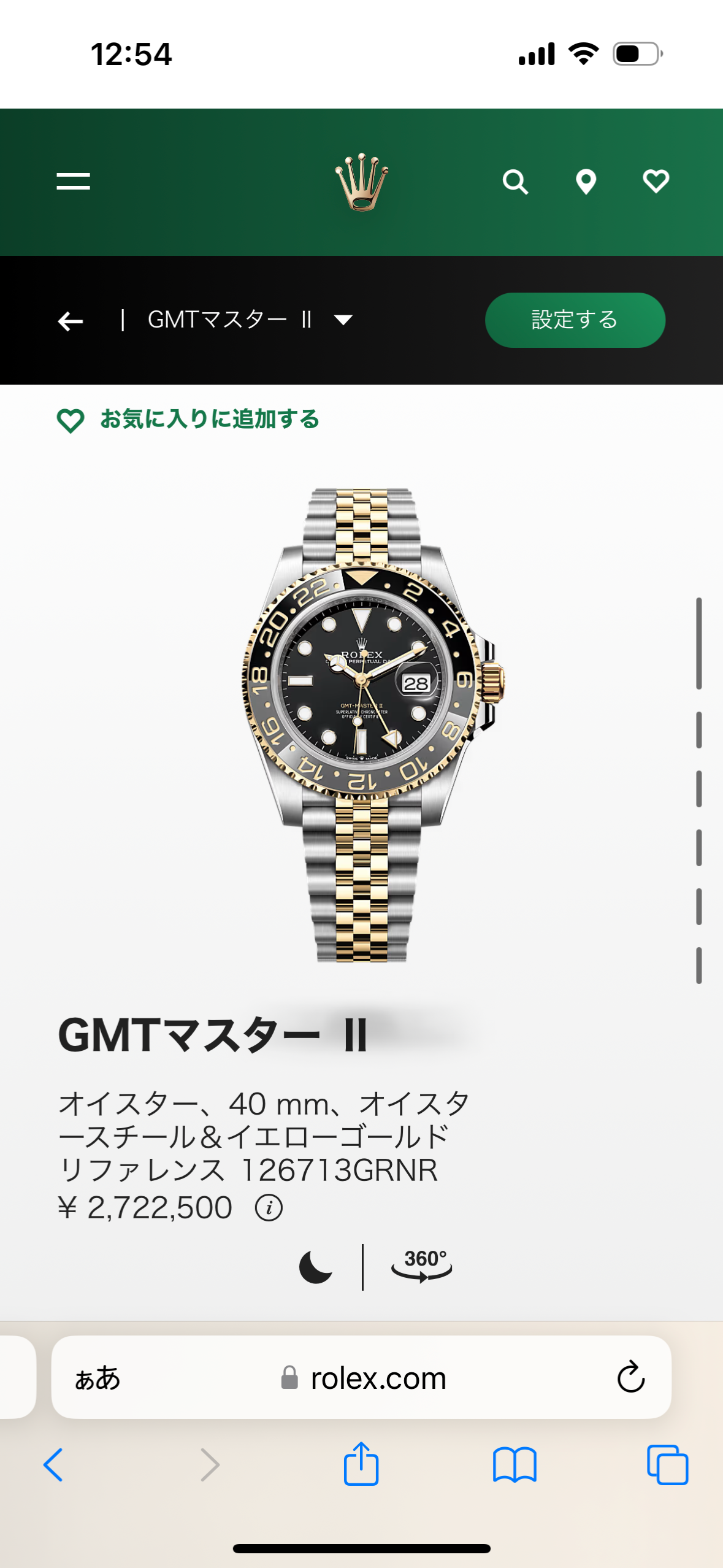Tap the 設定する button
The width and height of the screenshot is (723, 1568).
click(x=575, y=320)
